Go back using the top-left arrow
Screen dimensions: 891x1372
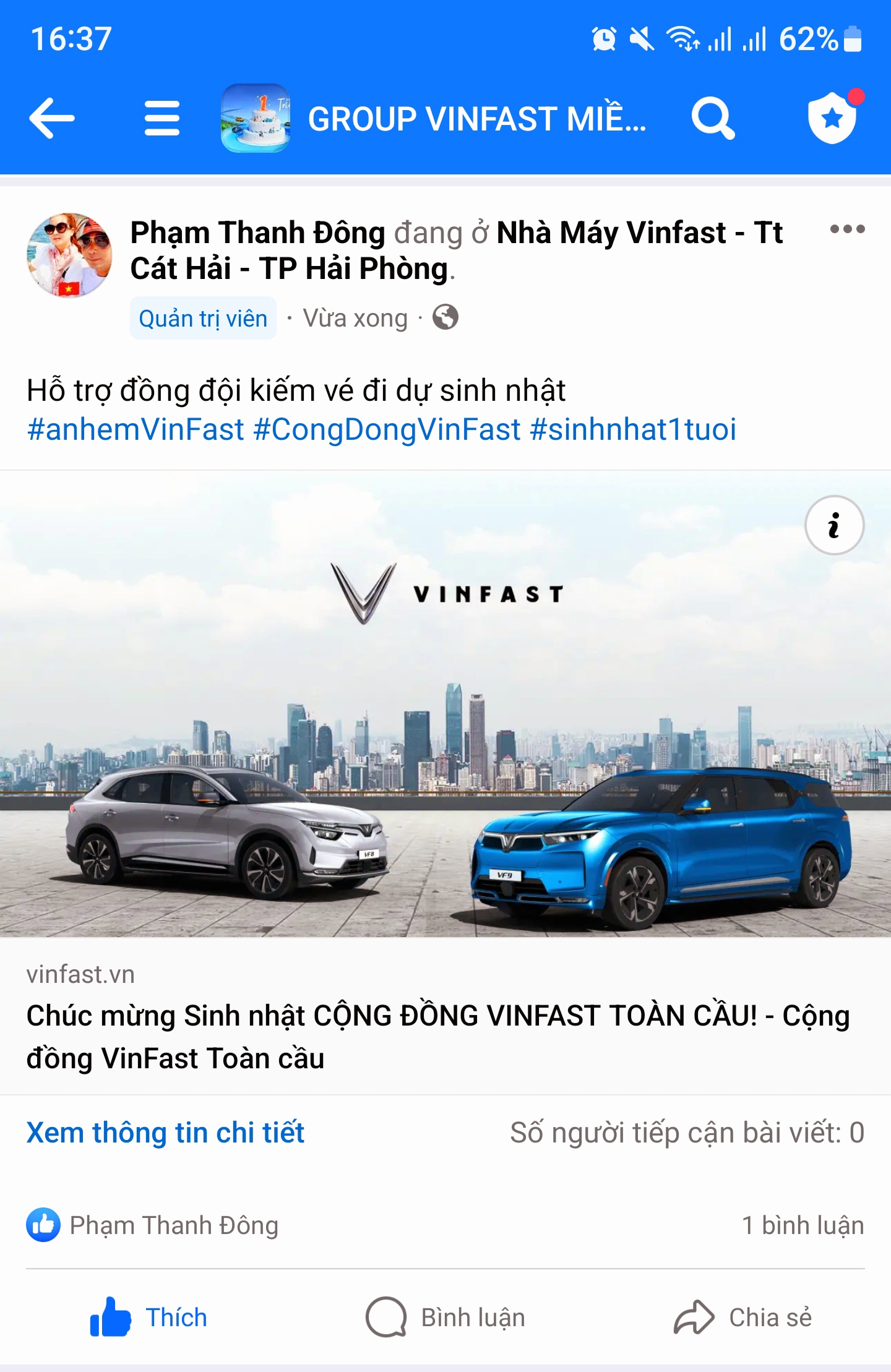pyautogui.click(x=52, y=118)
